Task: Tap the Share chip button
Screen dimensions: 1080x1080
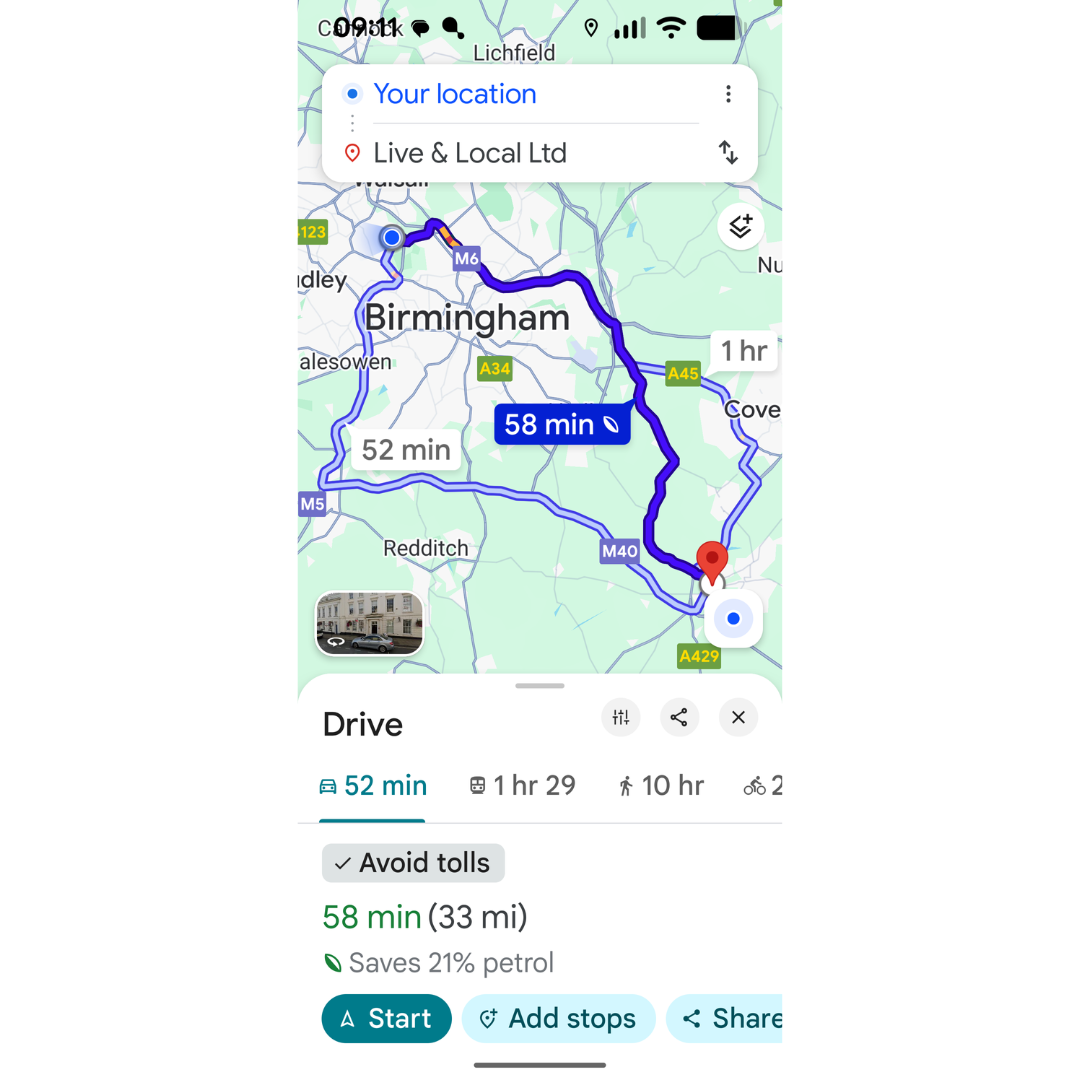Action: coord(732,1018)
